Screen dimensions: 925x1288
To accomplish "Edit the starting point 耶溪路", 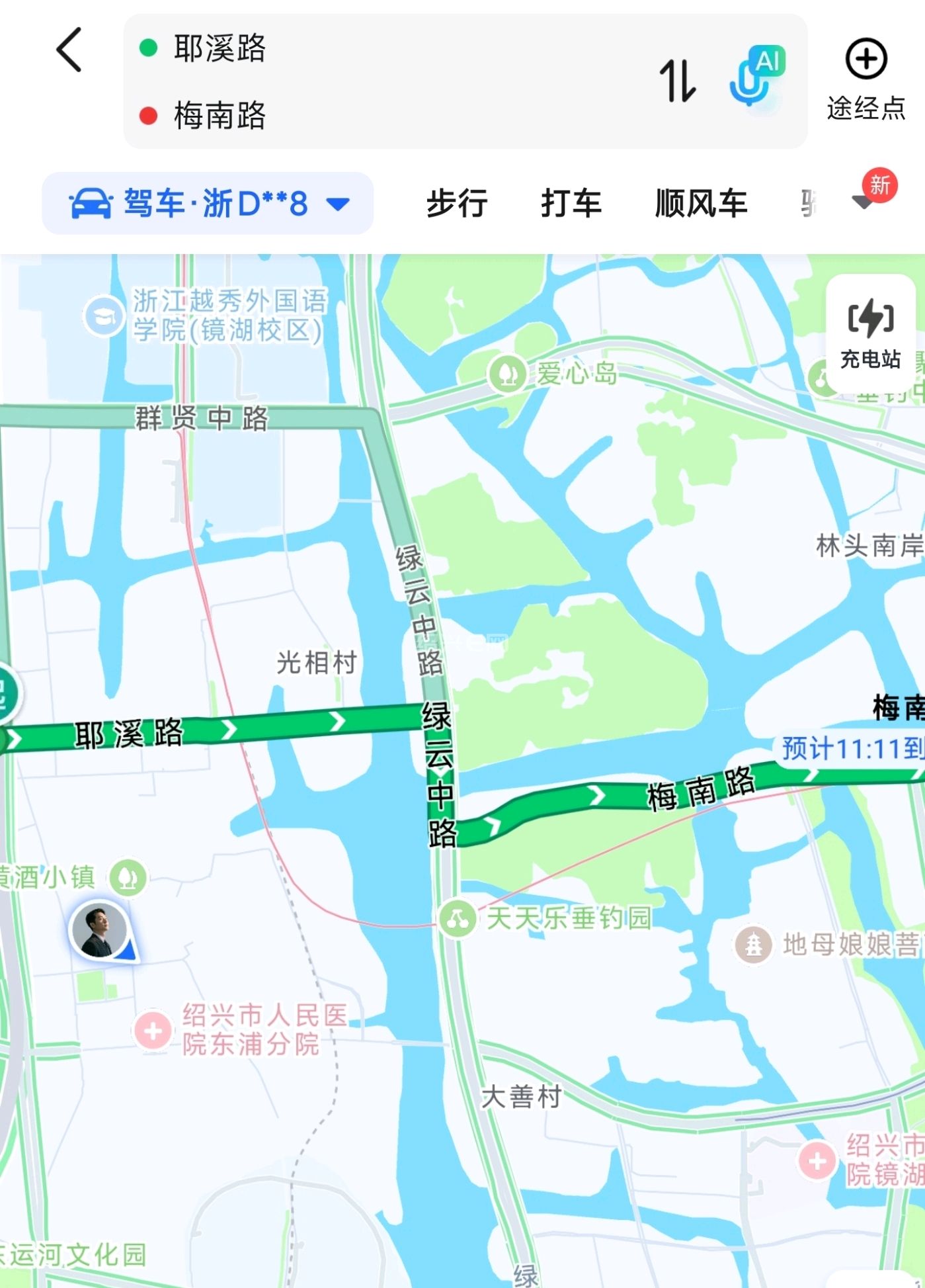I will (220, 48).
